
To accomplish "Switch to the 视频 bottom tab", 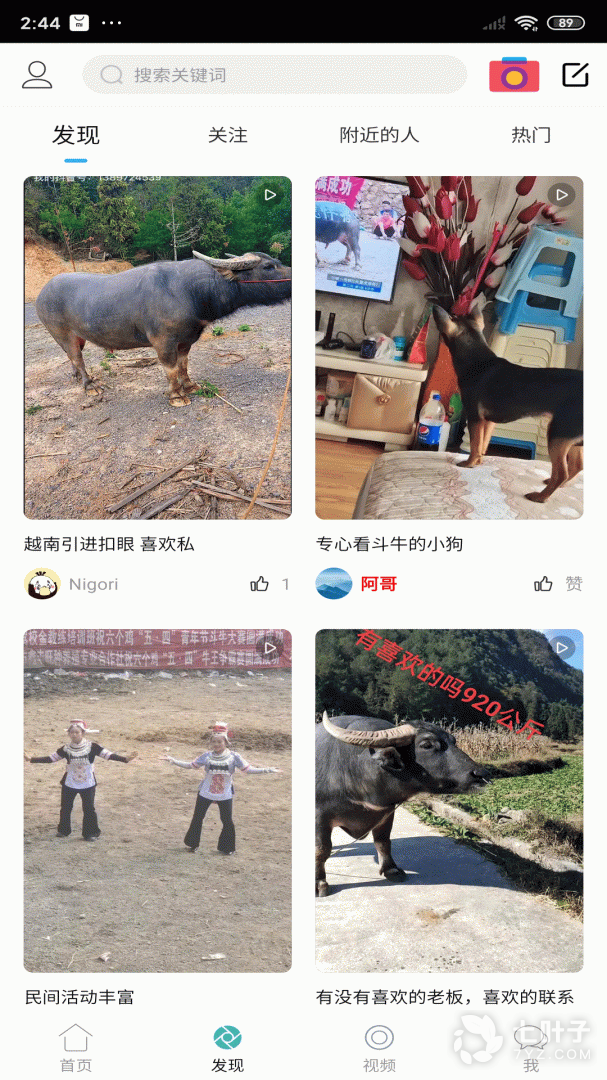I will (x=379, y=1047).
